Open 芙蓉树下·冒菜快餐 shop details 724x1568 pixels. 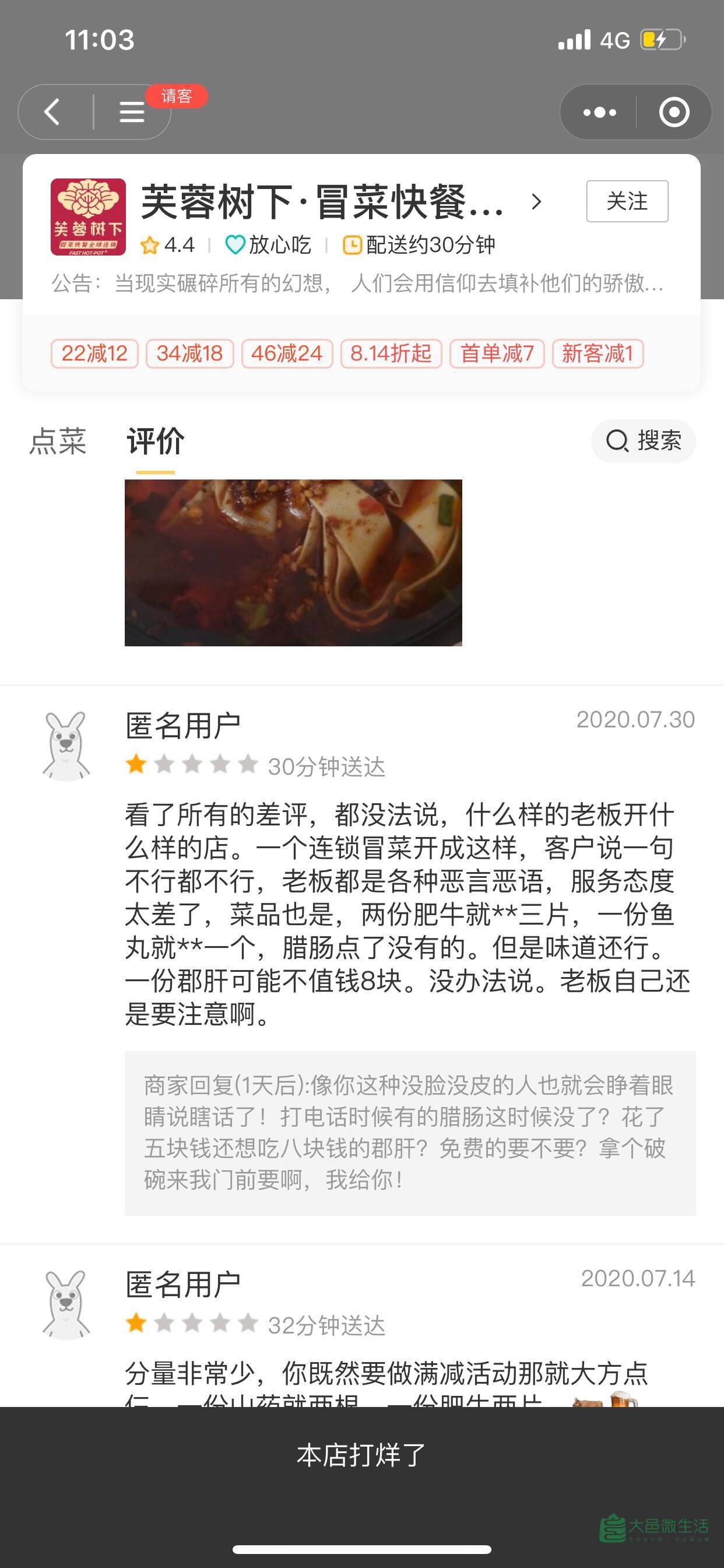click(x=340, y=202)
